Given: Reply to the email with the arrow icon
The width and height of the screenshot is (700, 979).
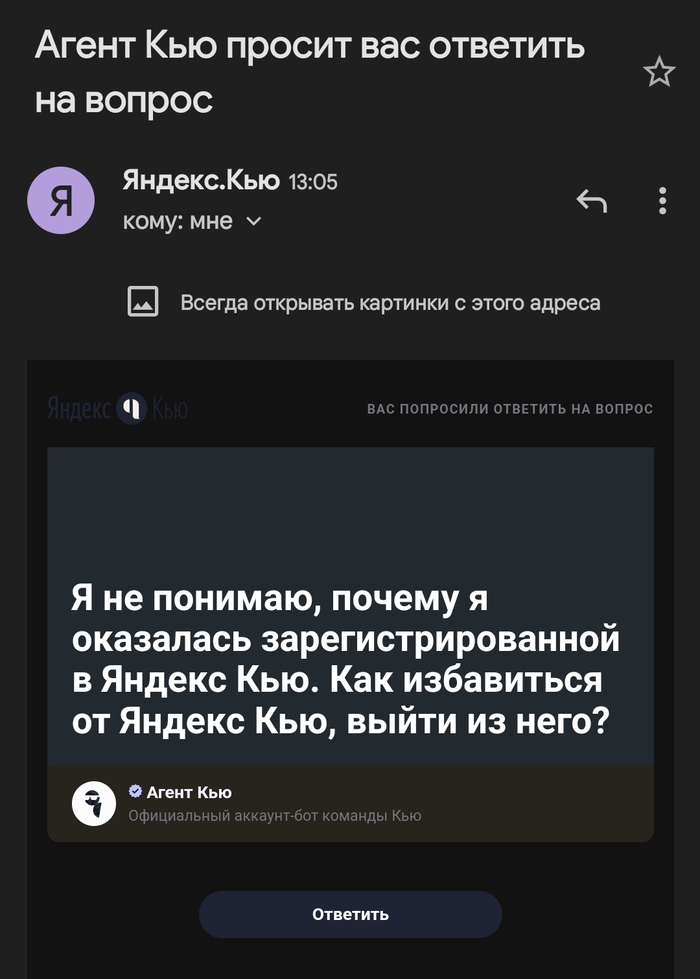Looking at the screenshot, I should pyautogui.click(x=592, y=201).
